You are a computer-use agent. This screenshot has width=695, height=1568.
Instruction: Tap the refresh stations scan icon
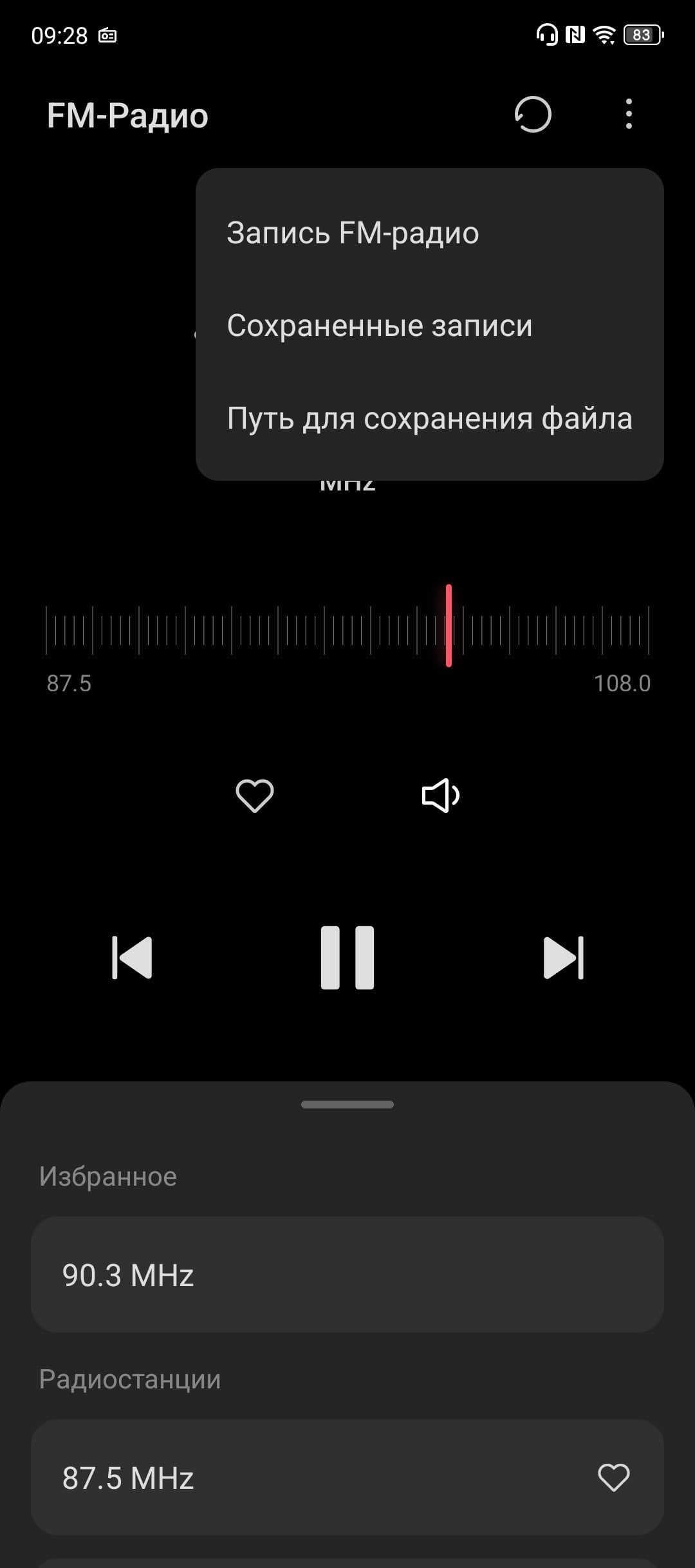tap(533, 115)
